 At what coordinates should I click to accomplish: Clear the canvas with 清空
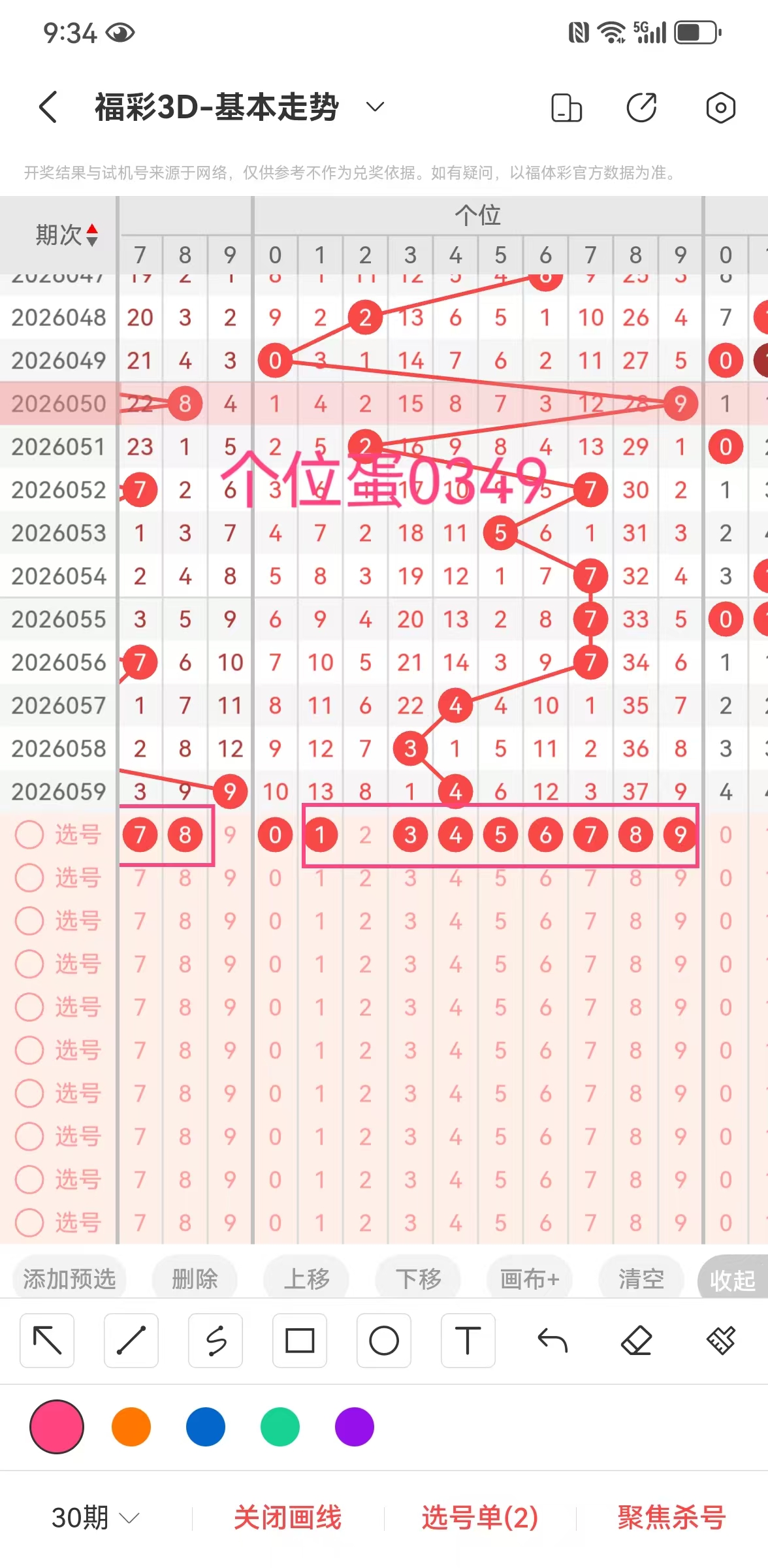tap(641, 1279)
